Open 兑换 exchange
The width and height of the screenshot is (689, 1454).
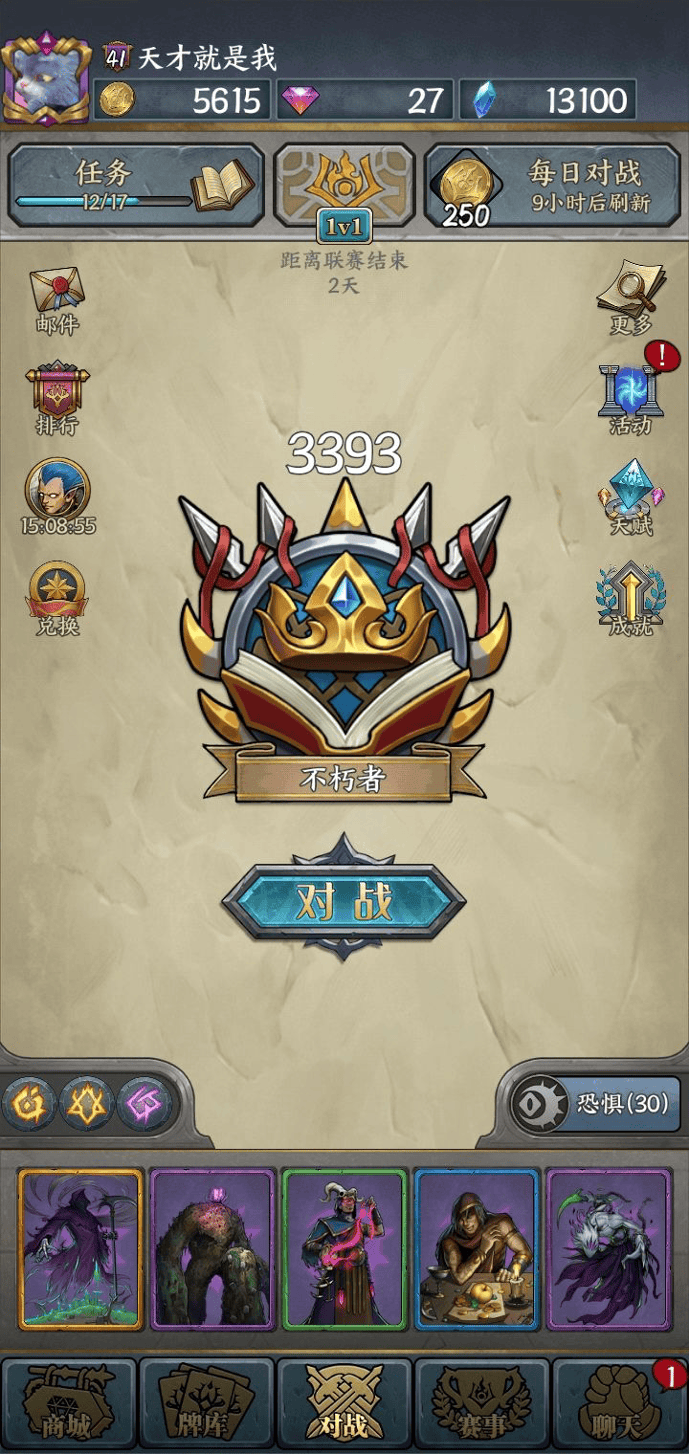pos(57,598)
